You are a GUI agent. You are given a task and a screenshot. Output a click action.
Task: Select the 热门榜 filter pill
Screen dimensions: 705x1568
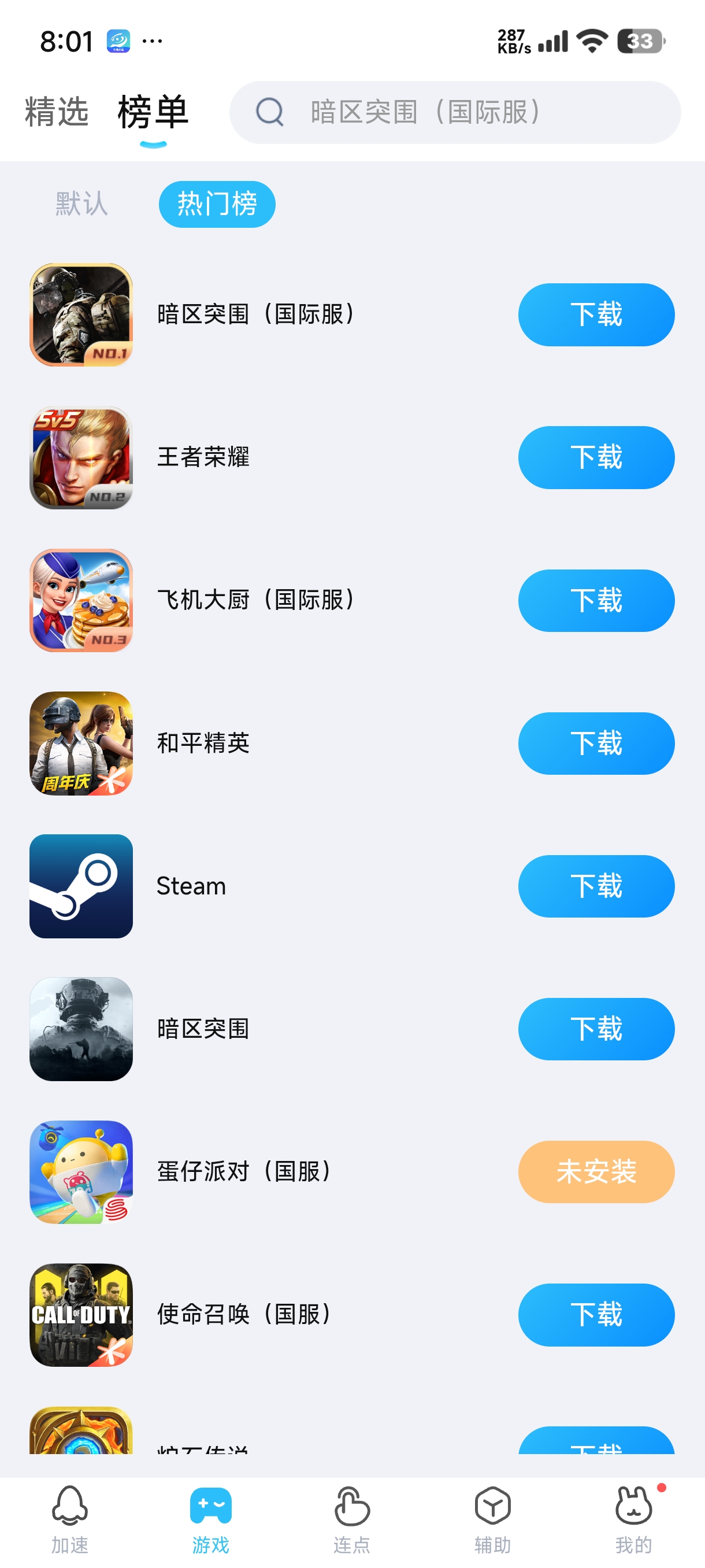click(x=217, y=205)
